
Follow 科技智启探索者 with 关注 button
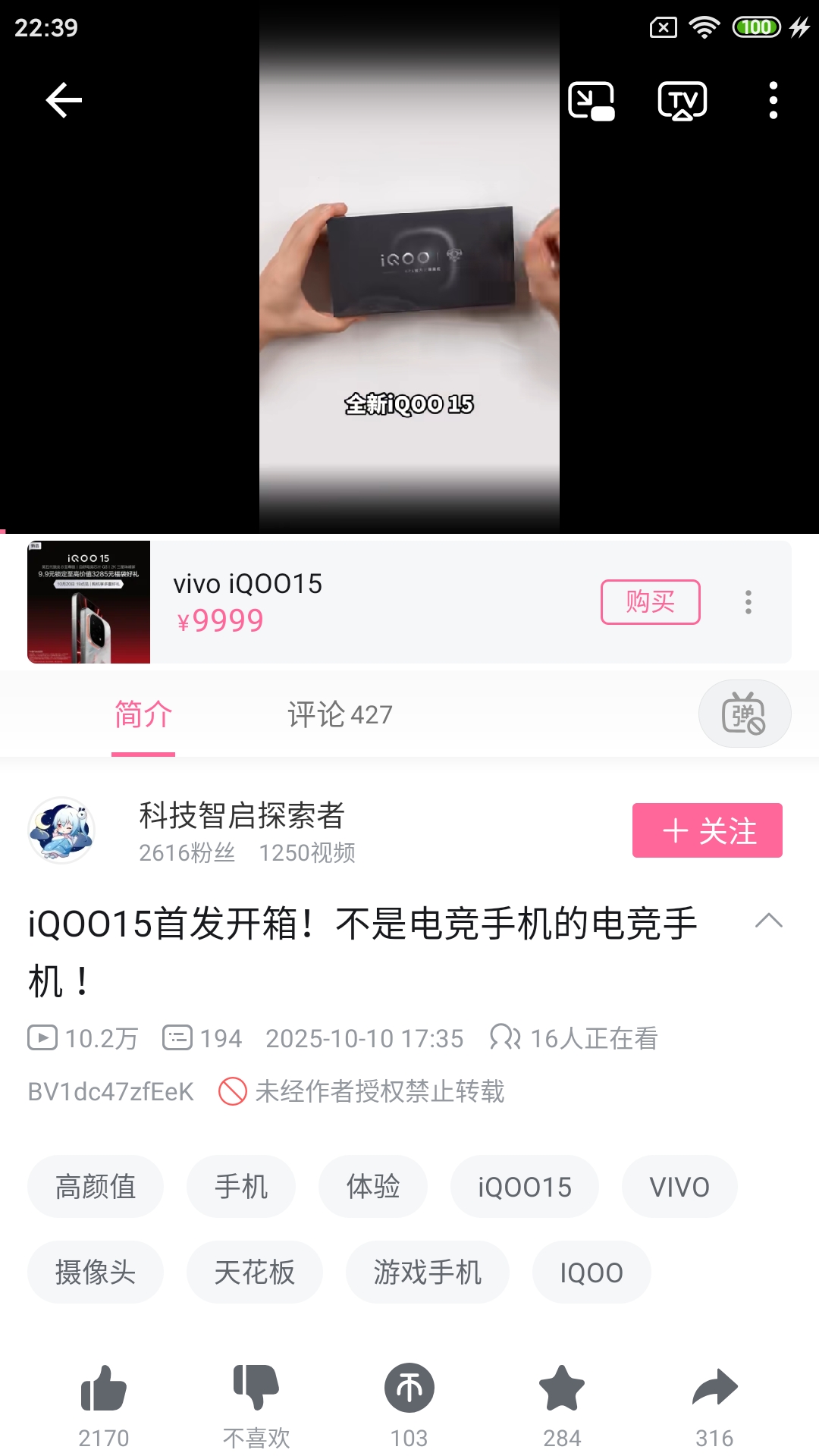(707, 830)
